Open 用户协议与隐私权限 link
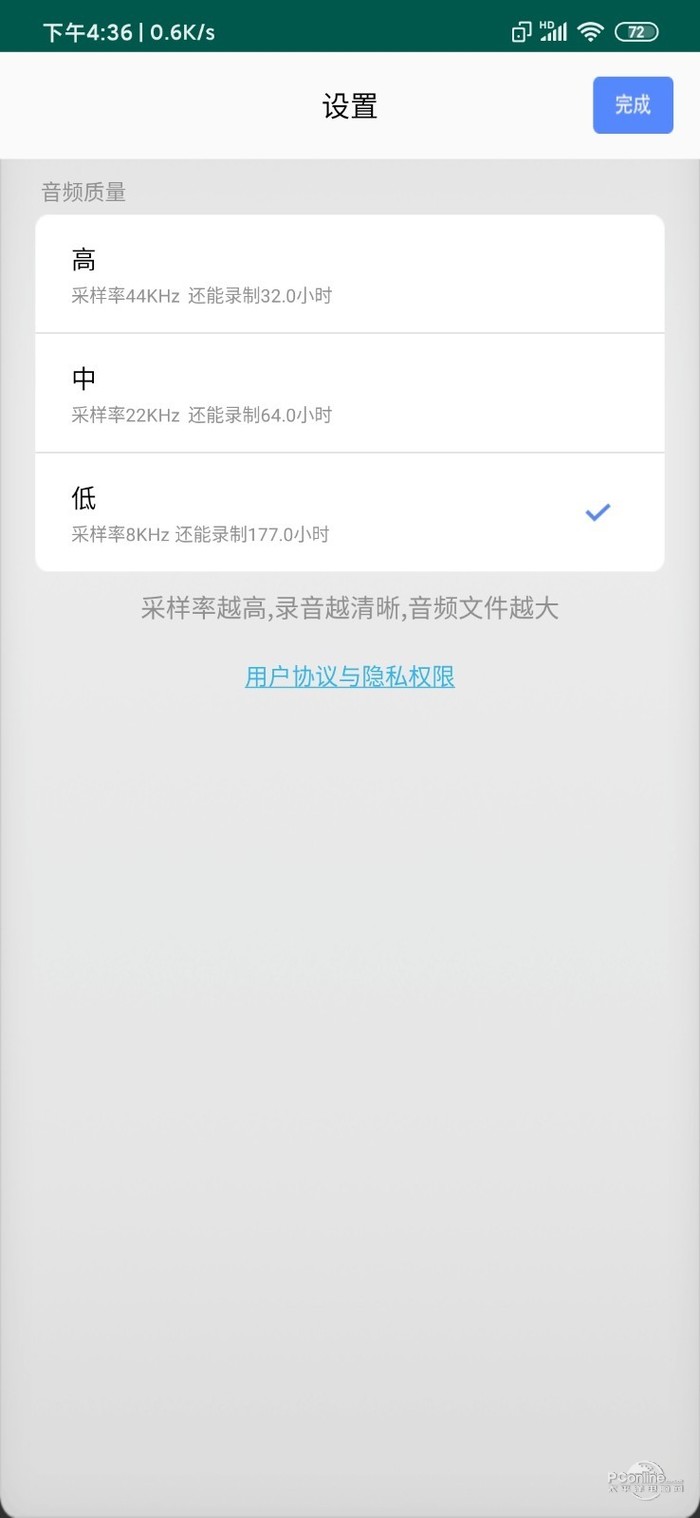Viewport: 700px width, 1518px height. 350,677
